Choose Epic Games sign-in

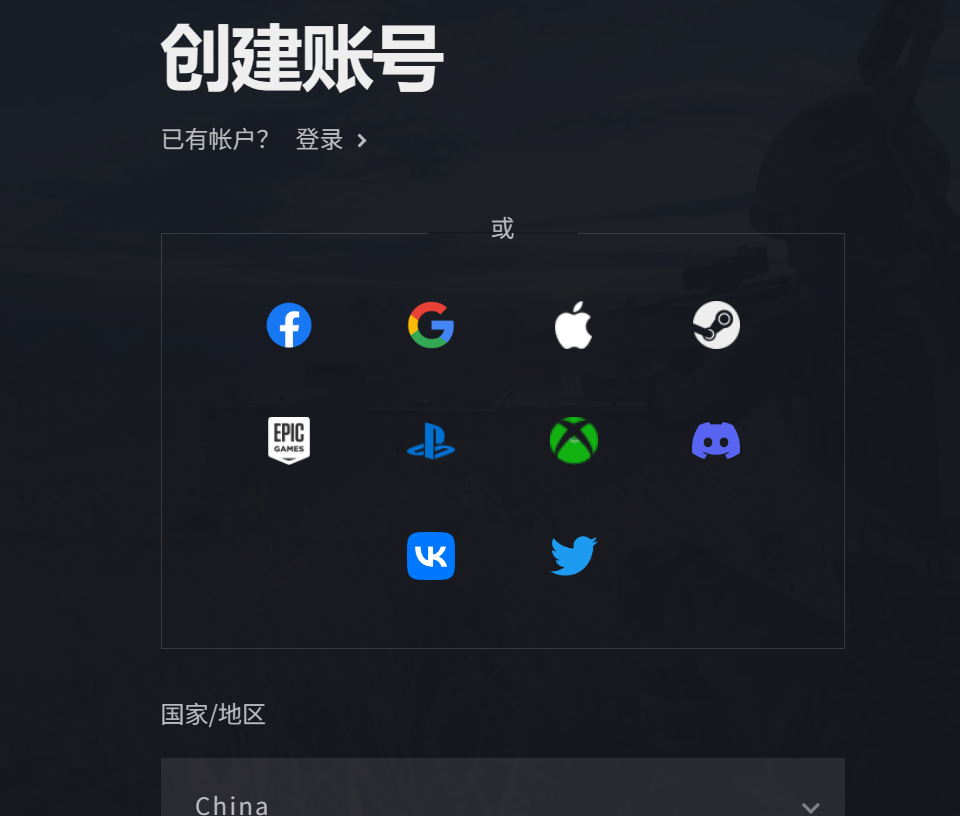(289, 440)
